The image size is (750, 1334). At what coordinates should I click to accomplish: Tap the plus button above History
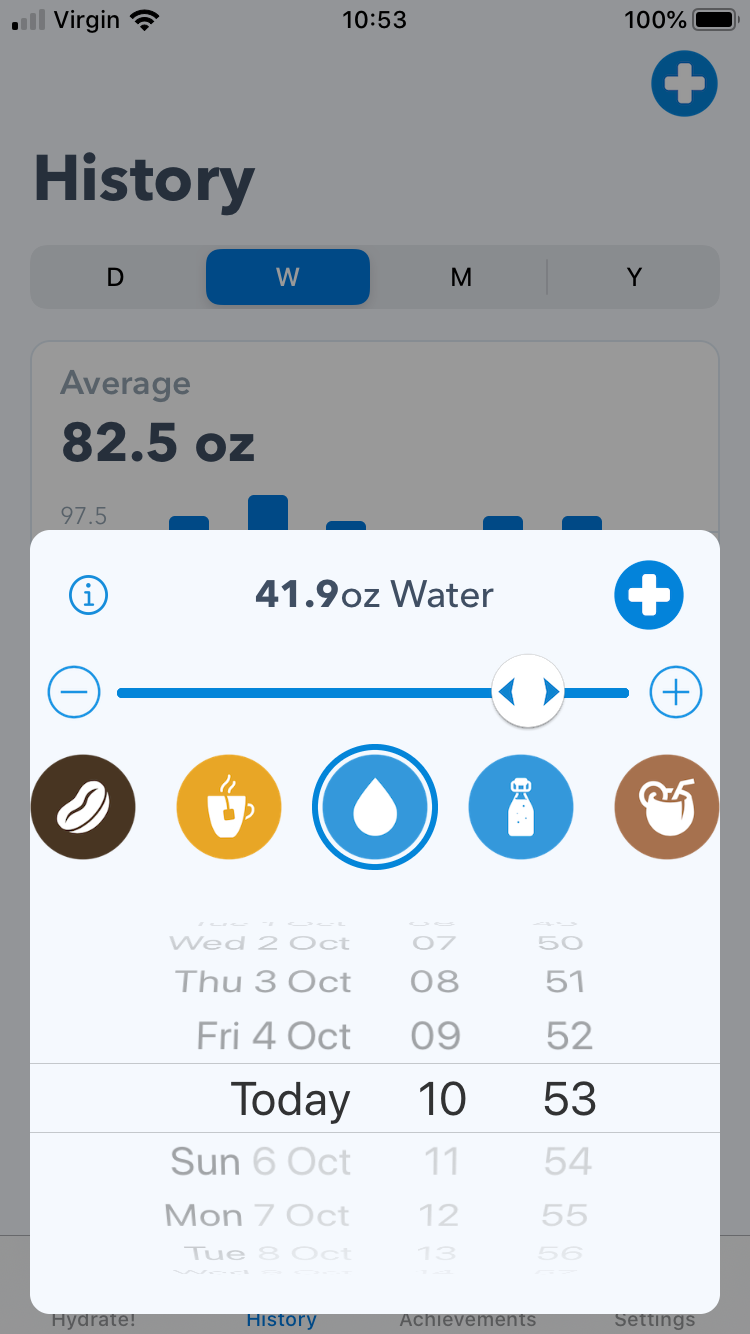[684, 84]
